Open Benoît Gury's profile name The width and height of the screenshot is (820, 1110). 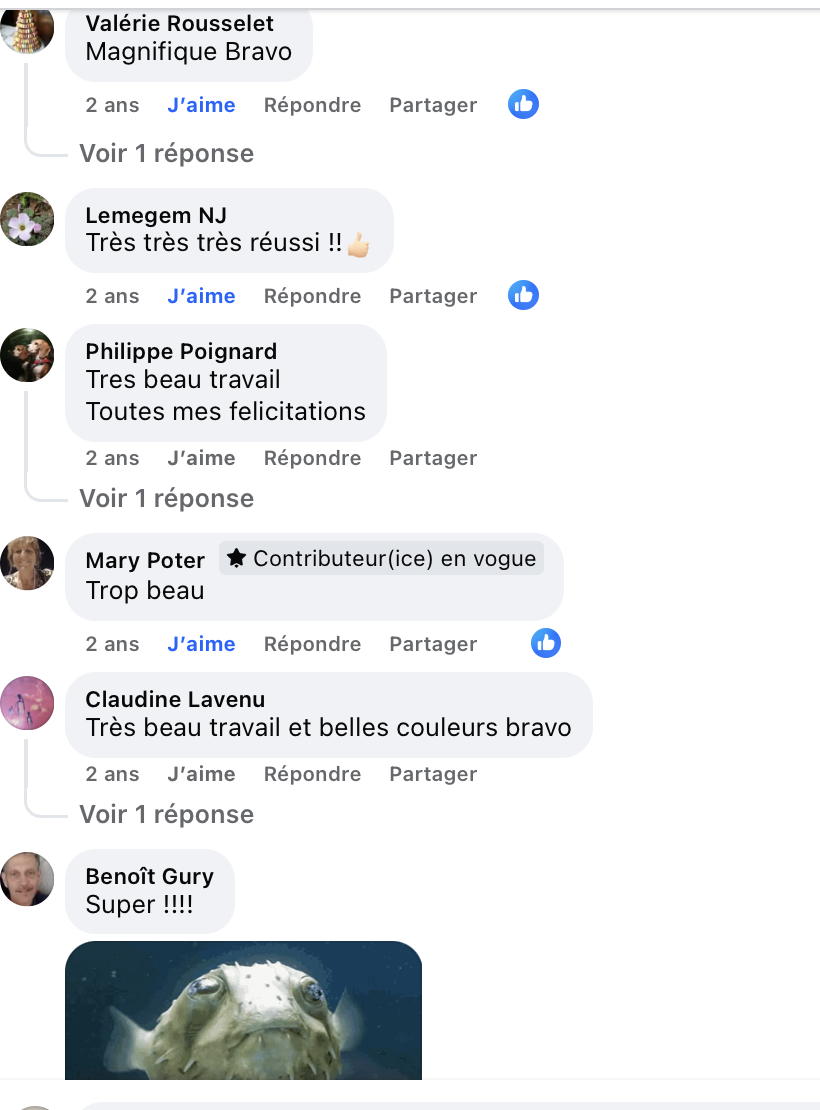[x=149, y=876]
